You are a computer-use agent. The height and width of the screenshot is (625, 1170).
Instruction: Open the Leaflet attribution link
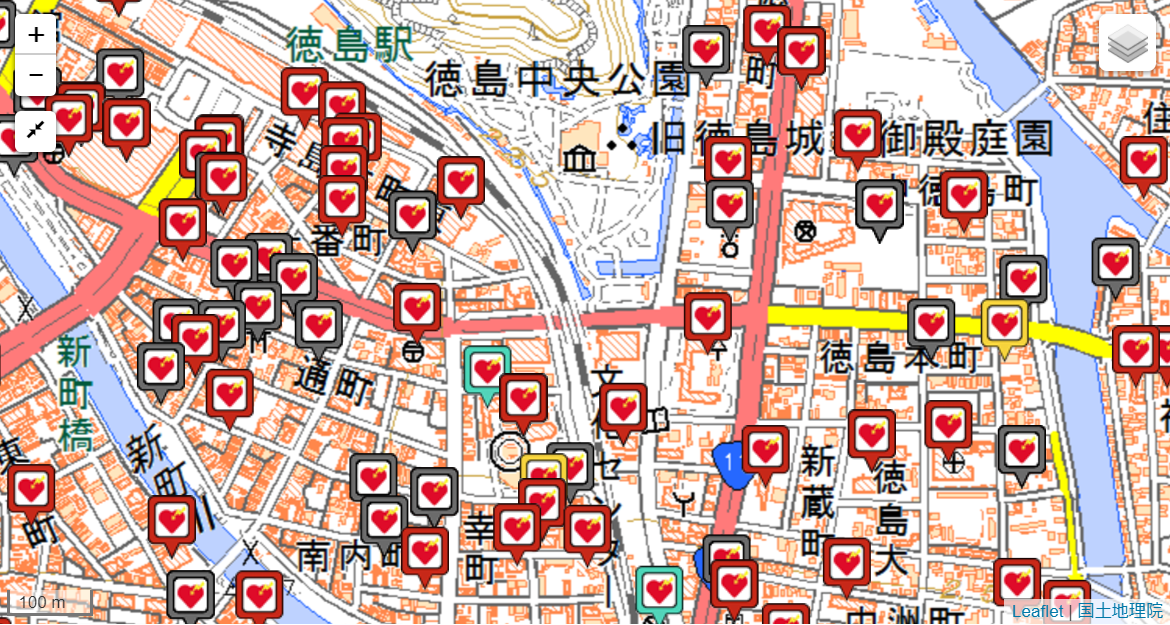coord(1037,610)
